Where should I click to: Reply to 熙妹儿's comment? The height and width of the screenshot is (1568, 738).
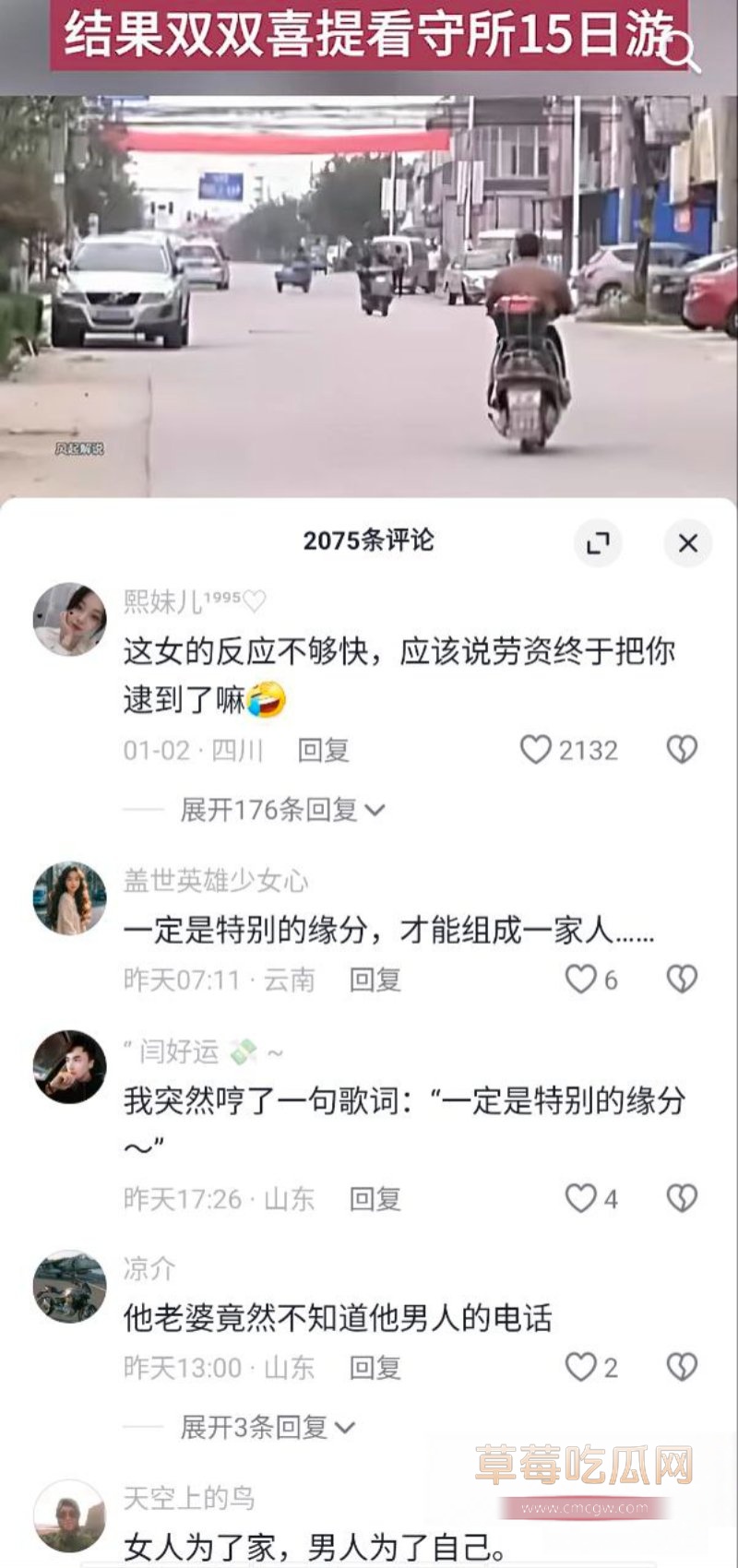323,751
